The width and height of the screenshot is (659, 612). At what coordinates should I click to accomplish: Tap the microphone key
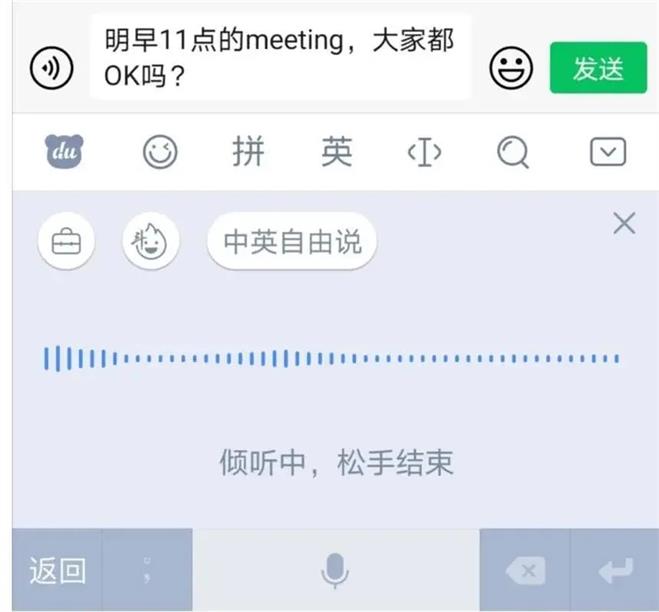pos(335,571)
